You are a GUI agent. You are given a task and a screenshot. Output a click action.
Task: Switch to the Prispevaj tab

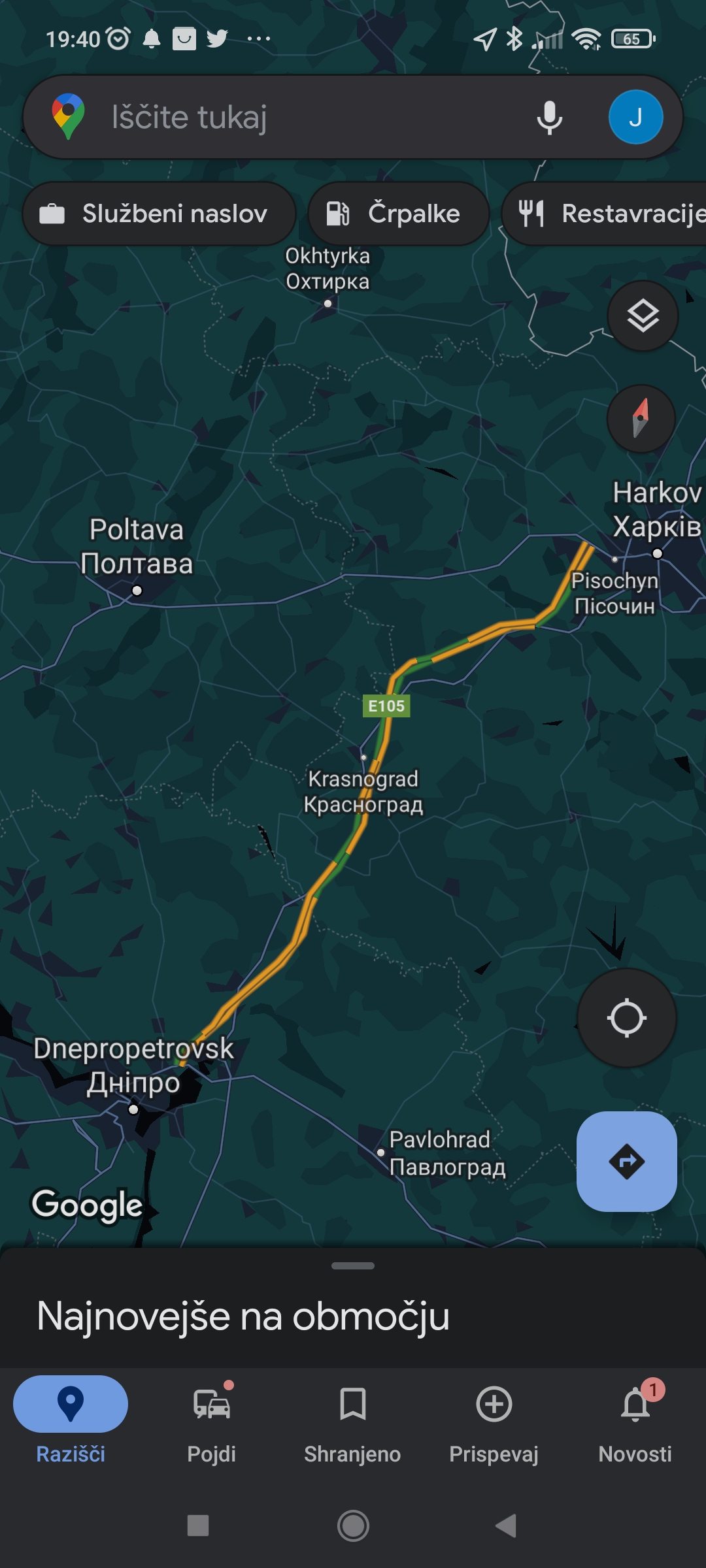point(494,1418)
